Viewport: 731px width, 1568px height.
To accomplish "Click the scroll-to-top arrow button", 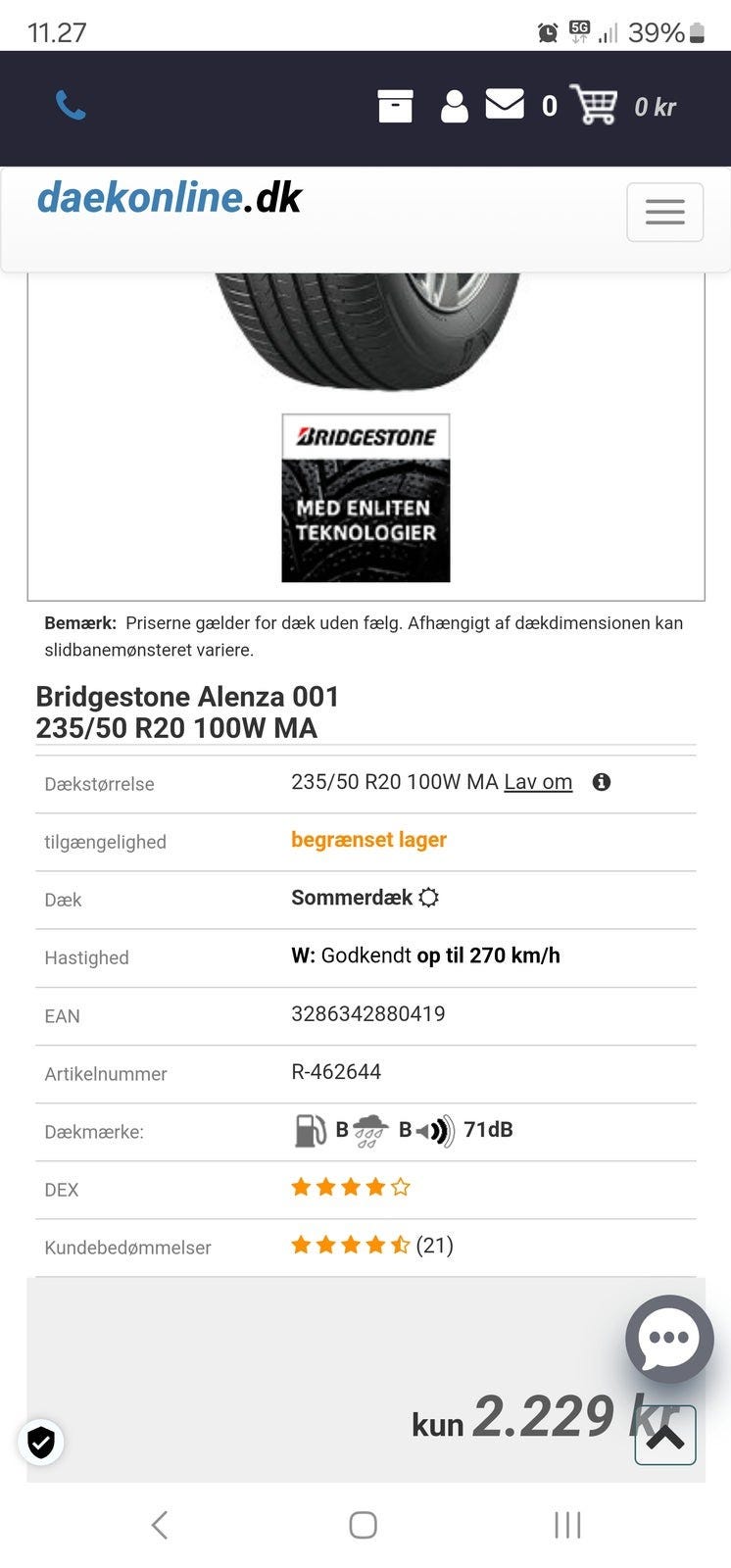I will click(x=665, y=1437).
